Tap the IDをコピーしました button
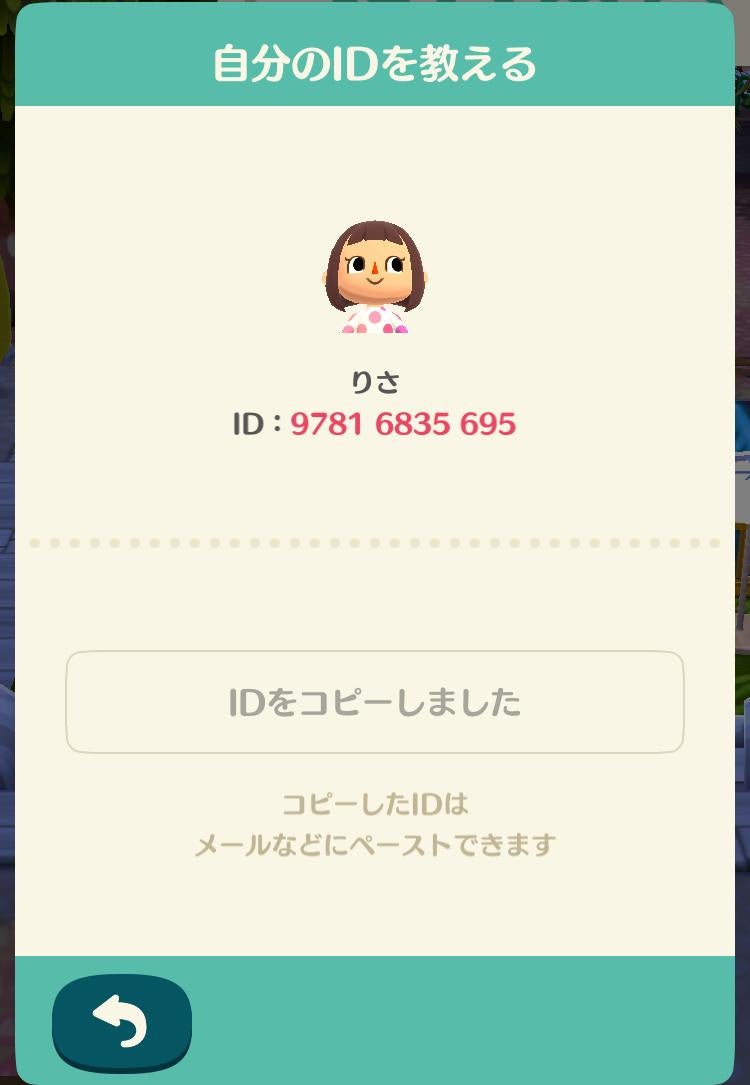The height and width of the screenshot is (1085, 750). 375,702
